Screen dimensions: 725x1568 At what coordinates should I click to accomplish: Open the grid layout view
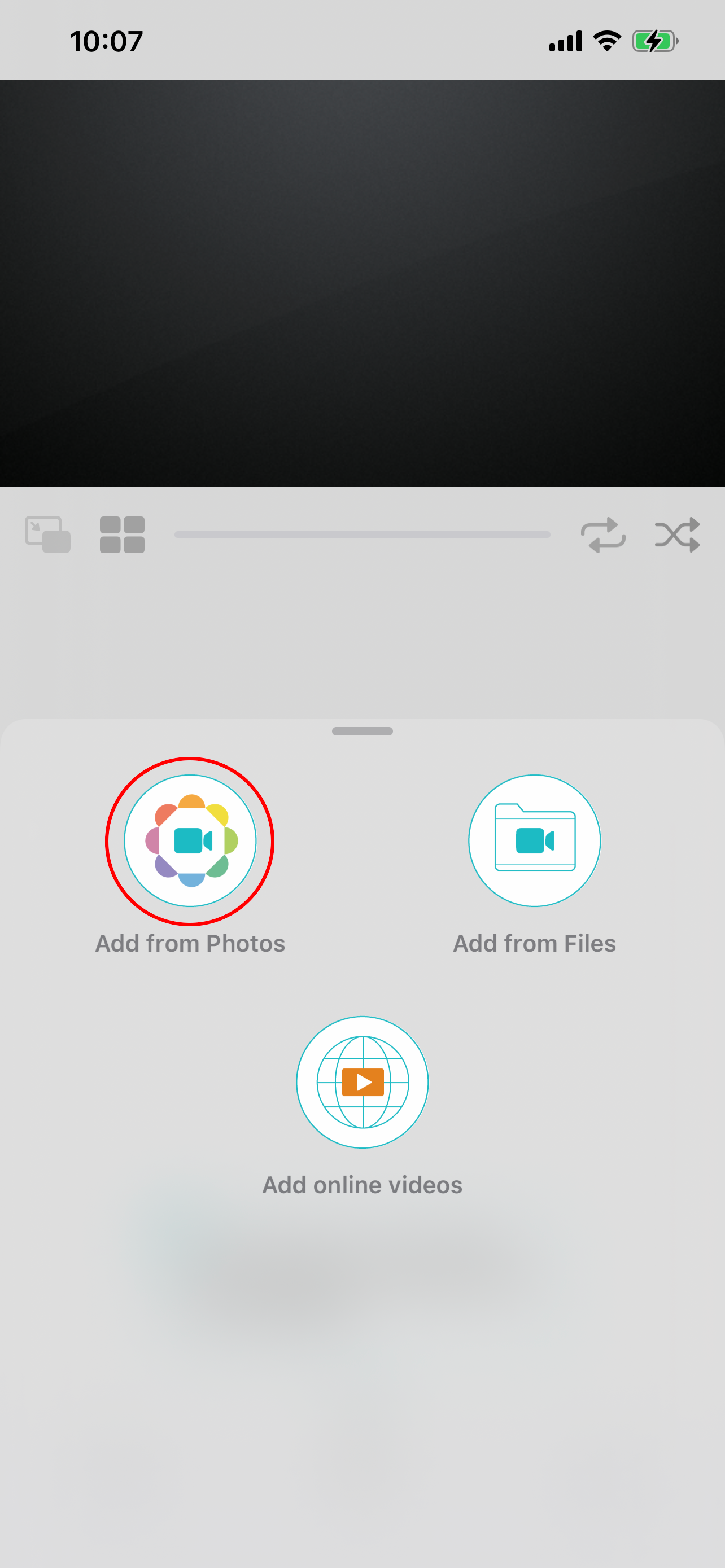click(x=123, y=535)
